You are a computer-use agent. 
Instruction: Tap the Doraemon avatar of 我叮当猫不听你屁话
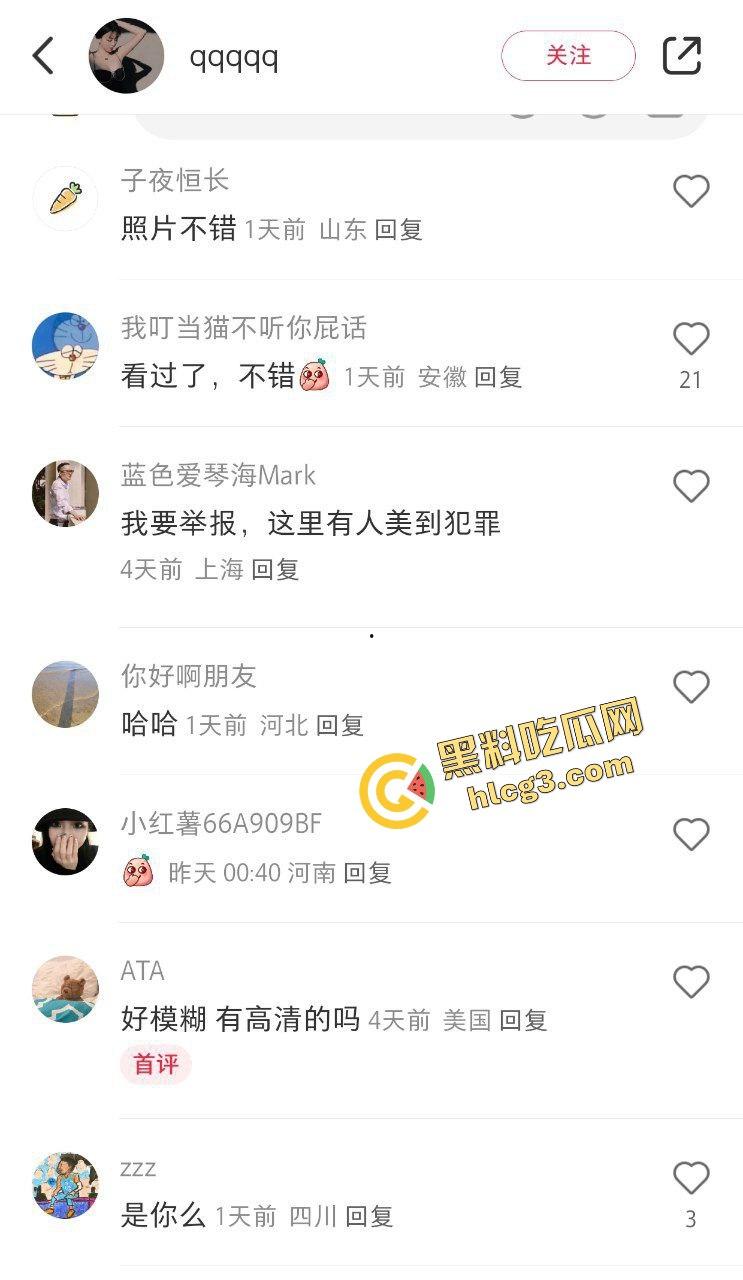(x=65, y=345)
